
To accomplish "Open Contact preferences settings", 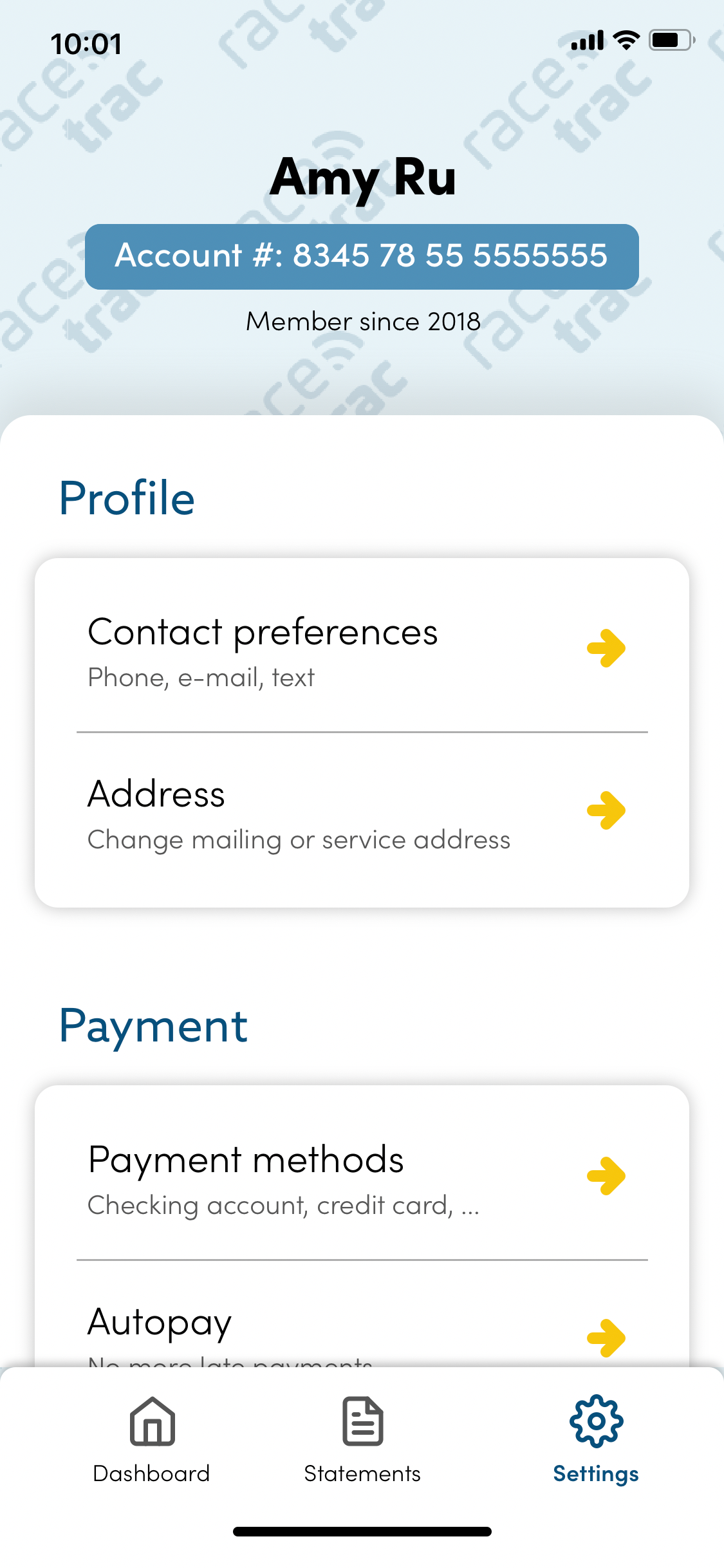I will 264,632.
